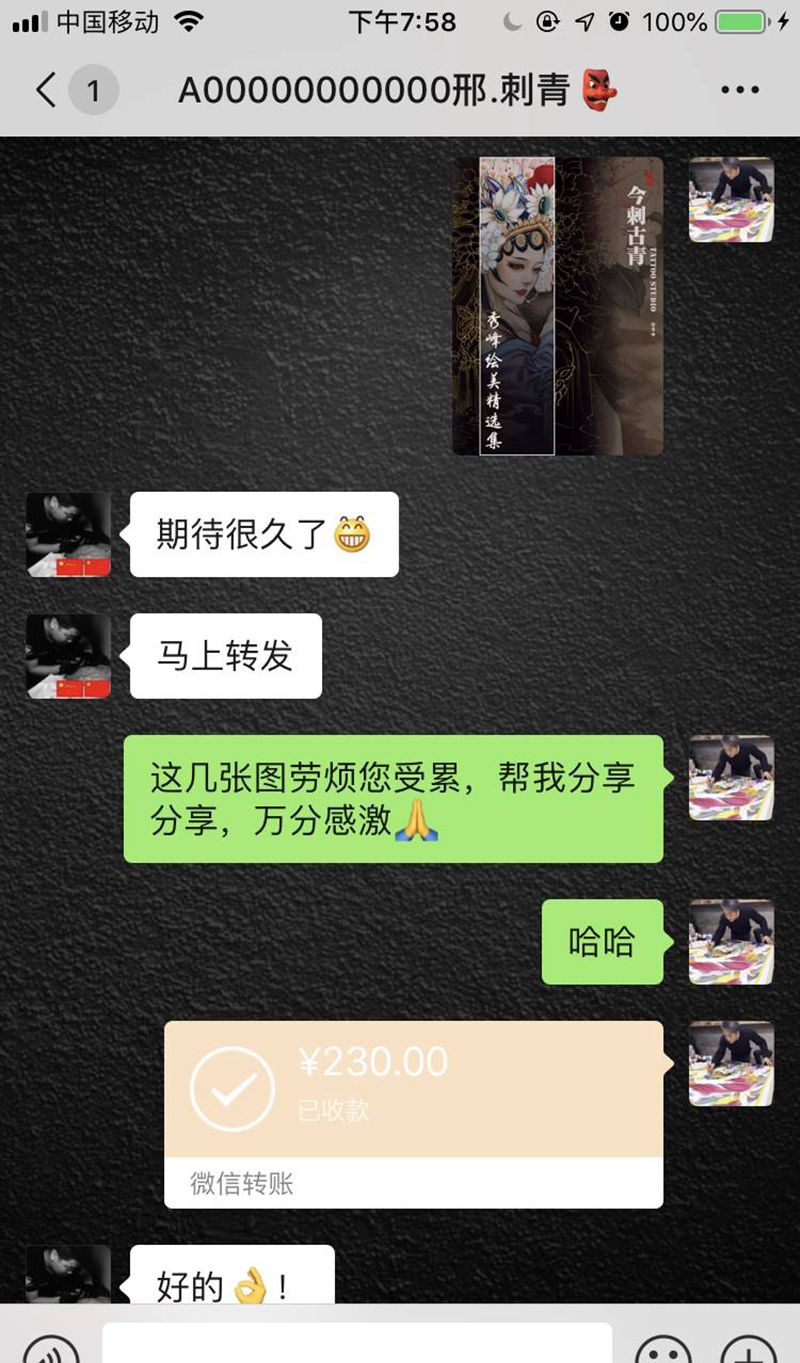View contact avatar beside 期待很久了 message
The height and width of the screenshot is (1363, 800).
click(x=68, y=535)
